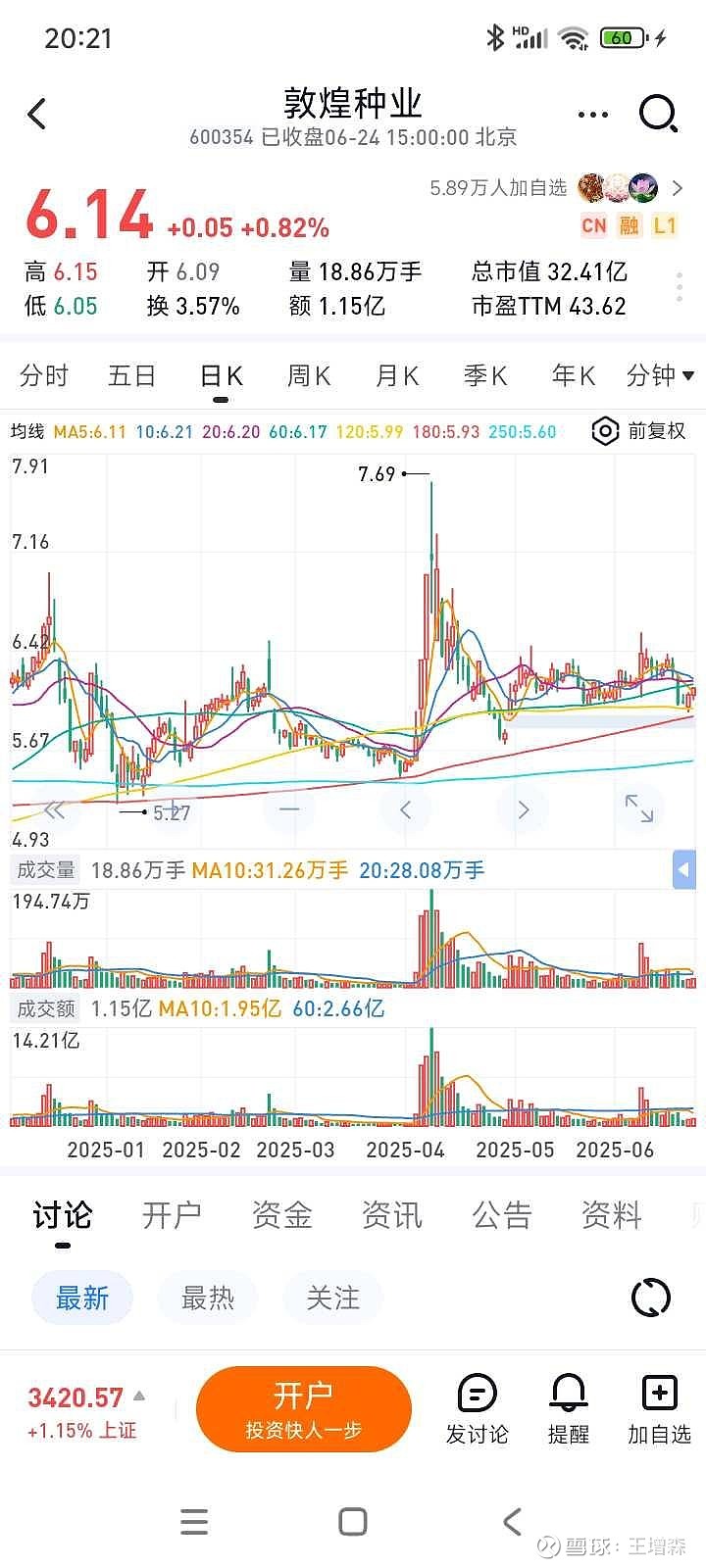The height and width of the screenshot is (1568, 706).
Task: Switch to the 公告 tab
Action: (x=502, y=1215)
